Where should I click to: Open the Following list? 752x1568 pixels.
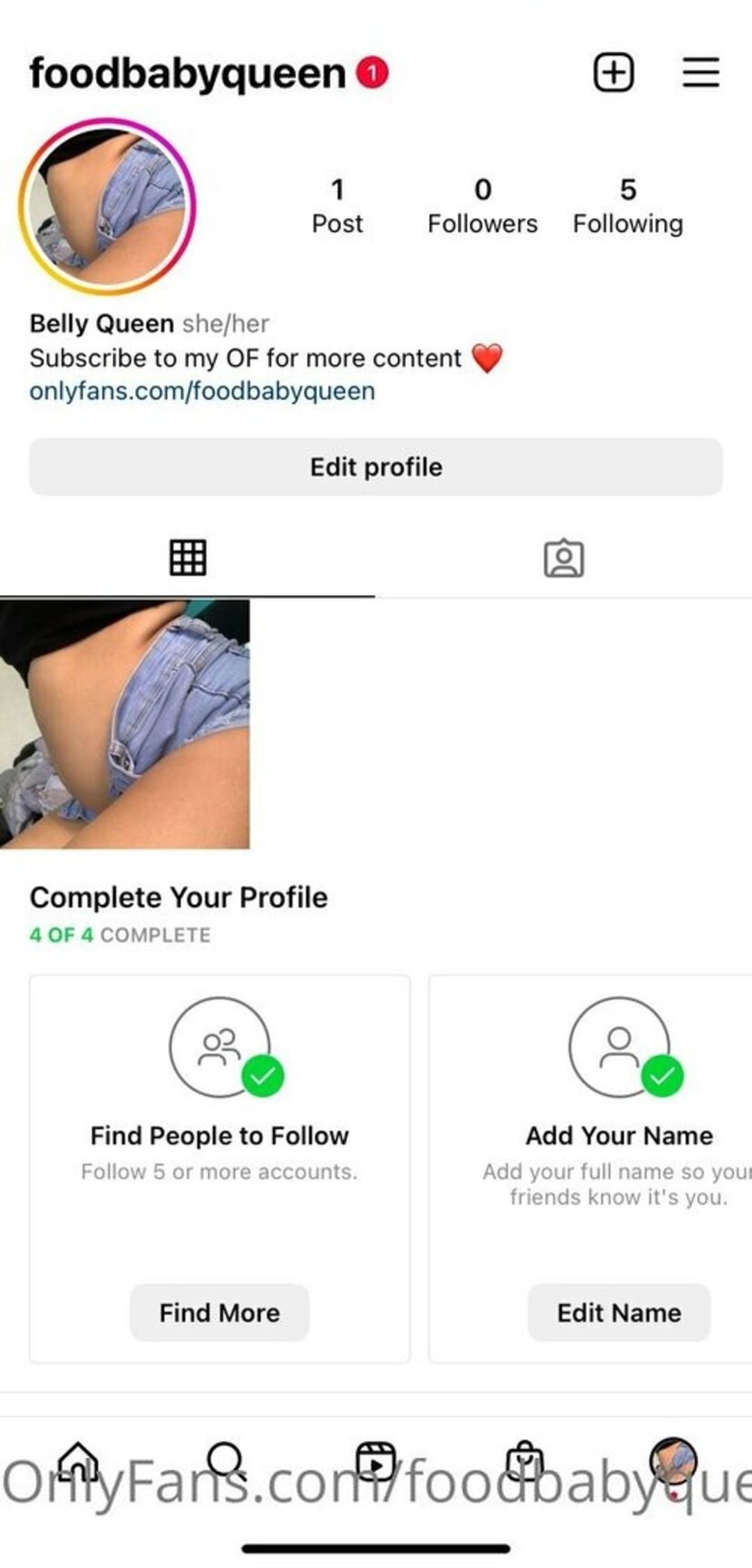click(627, 206)
